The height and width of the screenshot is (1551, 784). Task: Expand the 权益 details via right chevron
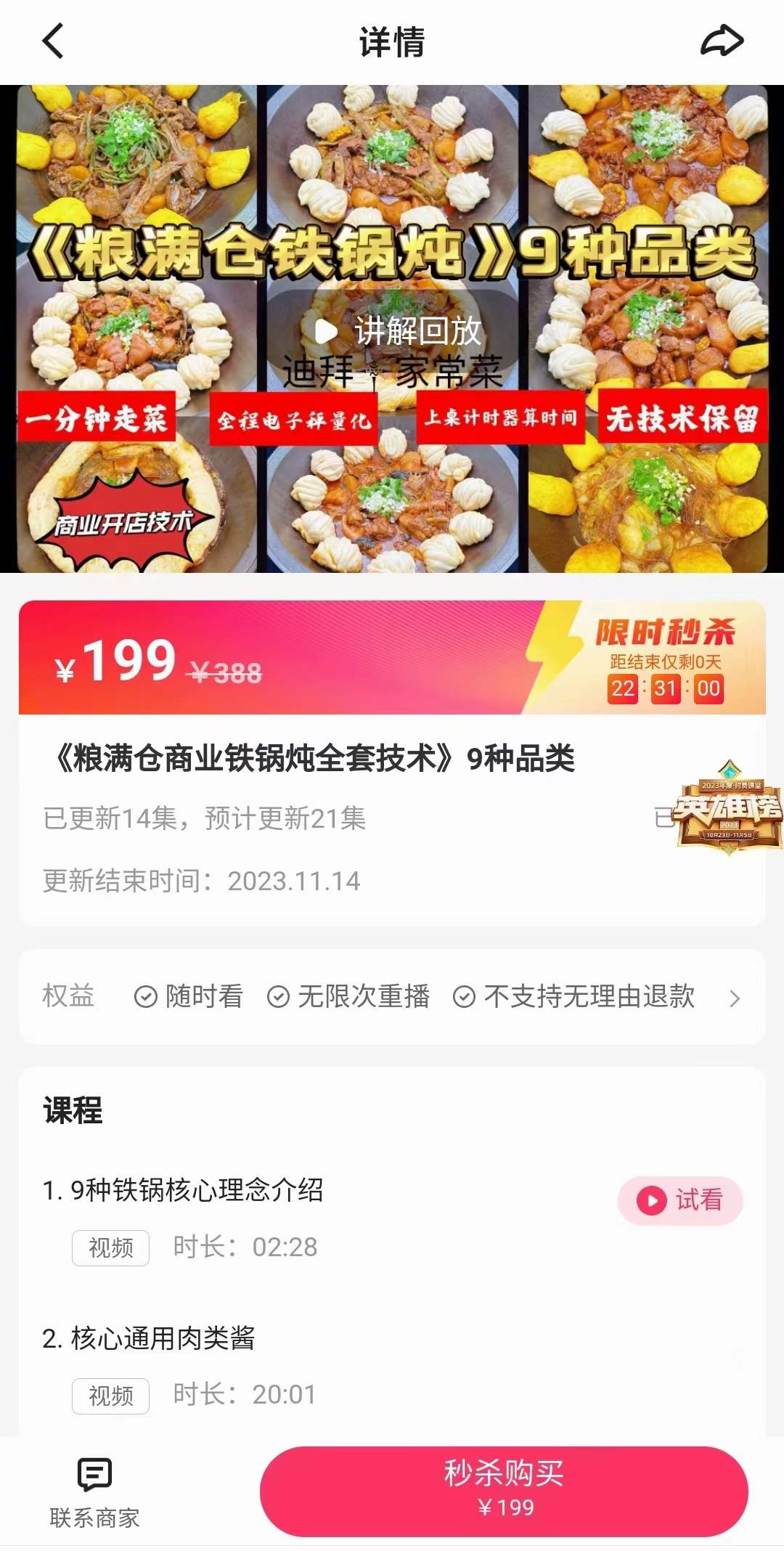coord(735,998)
